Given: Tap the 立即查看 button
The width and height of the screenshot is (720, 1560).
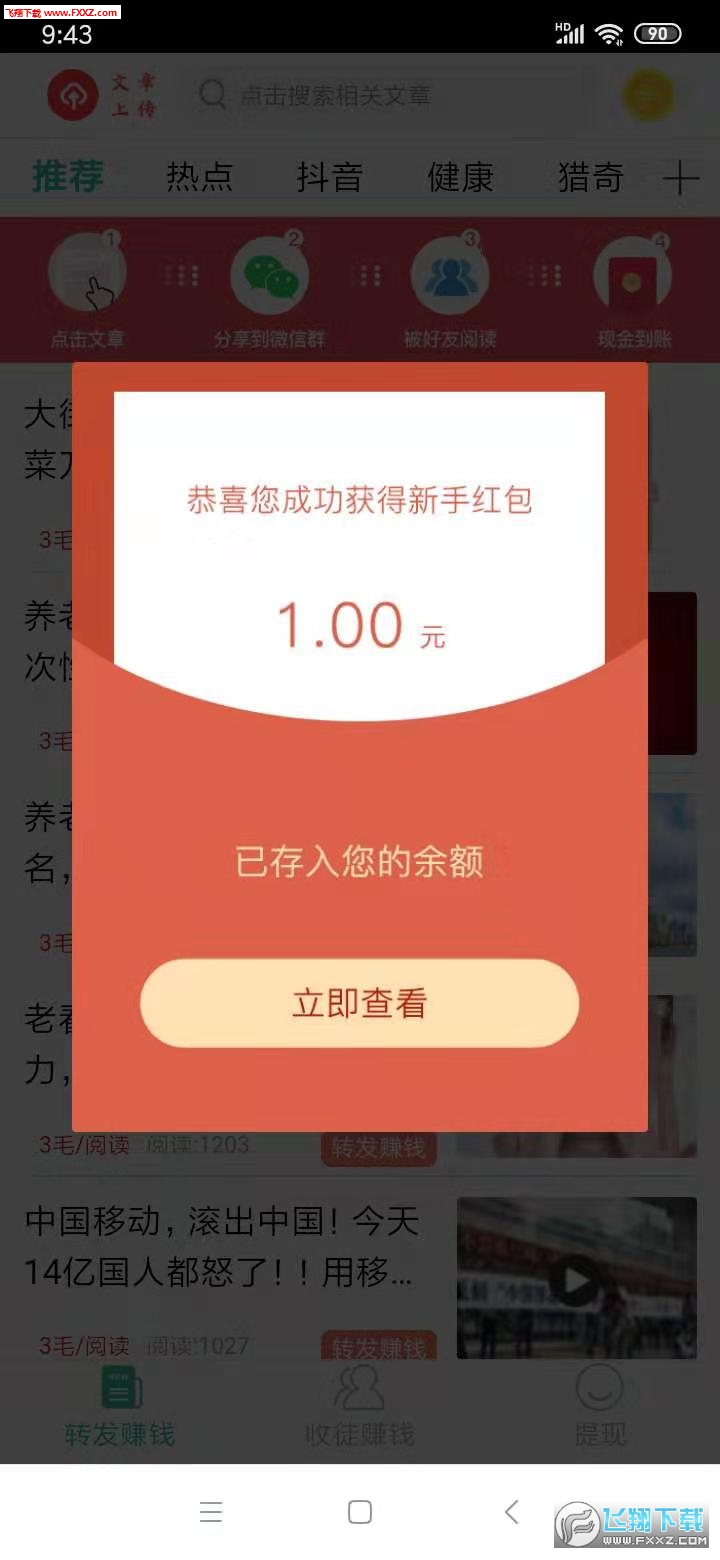Looking at the screenshot, I should (x=359, y=1003).
